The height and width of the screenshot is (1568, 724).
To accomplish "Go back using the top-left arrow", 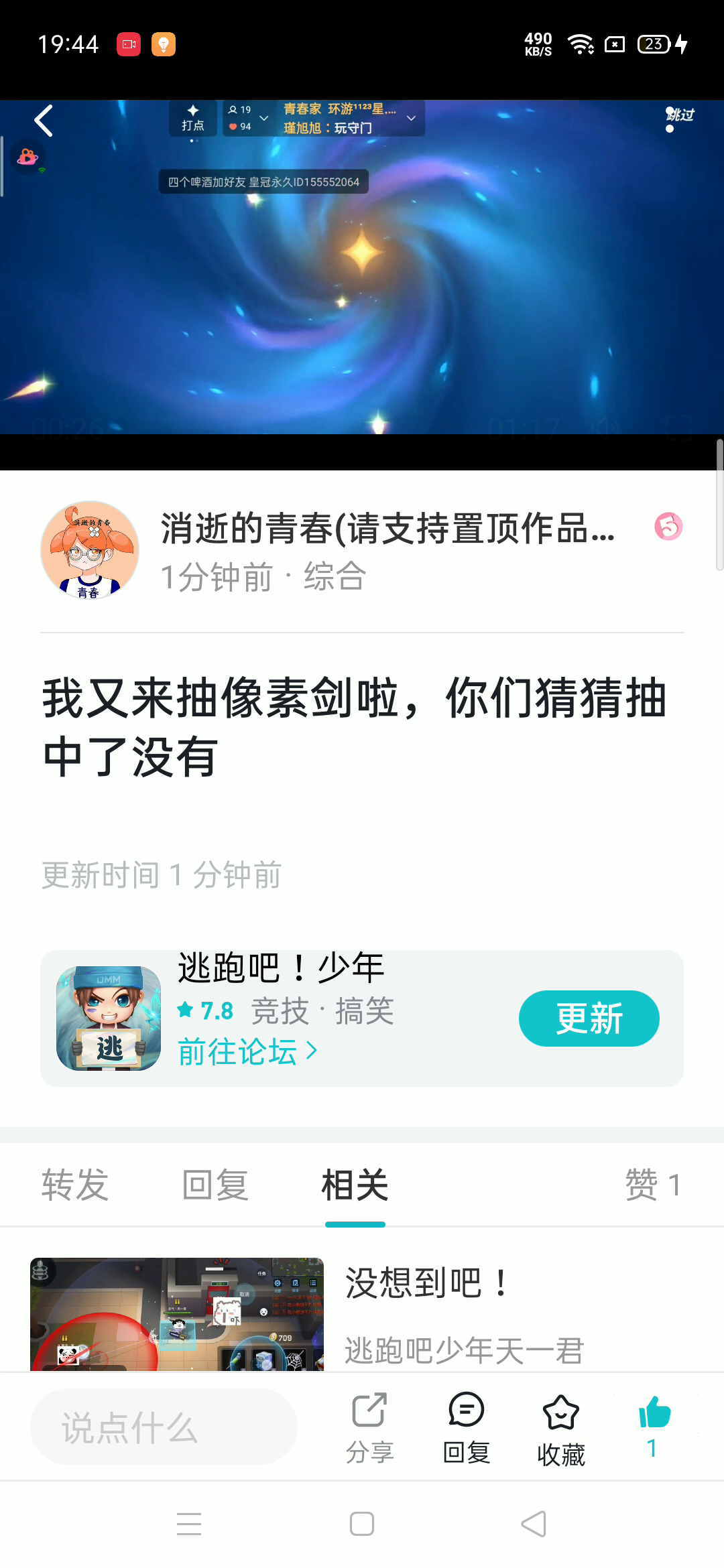I will tap(44, 121).
